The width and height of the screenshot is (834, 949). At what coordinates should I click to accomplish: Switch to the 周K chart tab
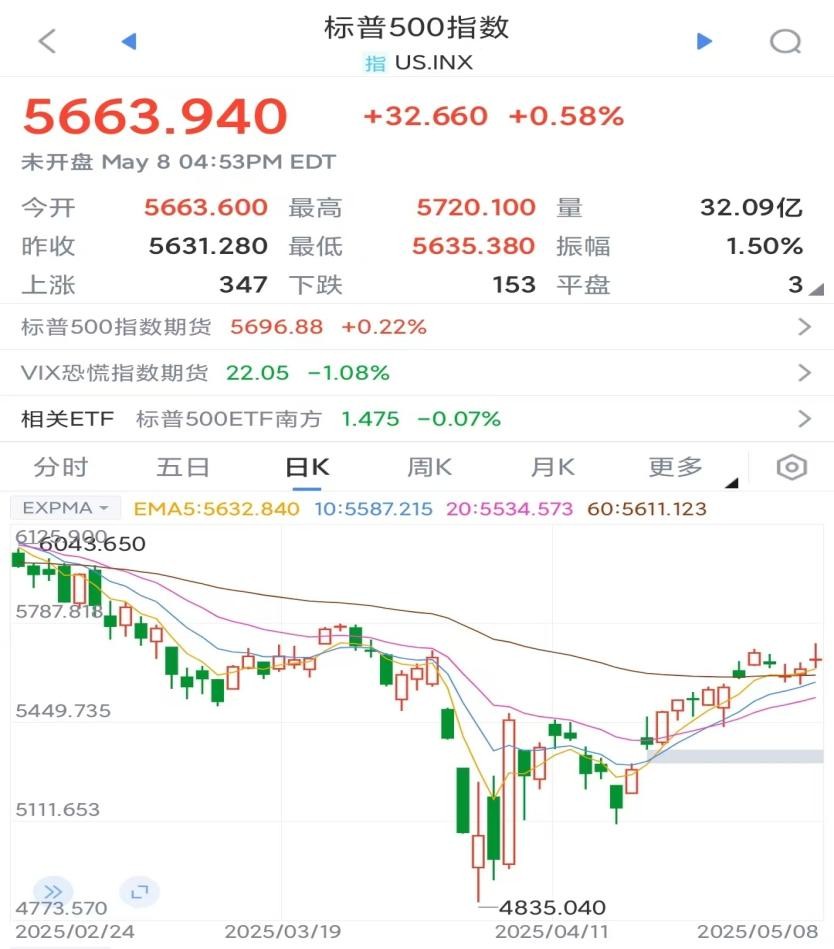coord(430,467)
